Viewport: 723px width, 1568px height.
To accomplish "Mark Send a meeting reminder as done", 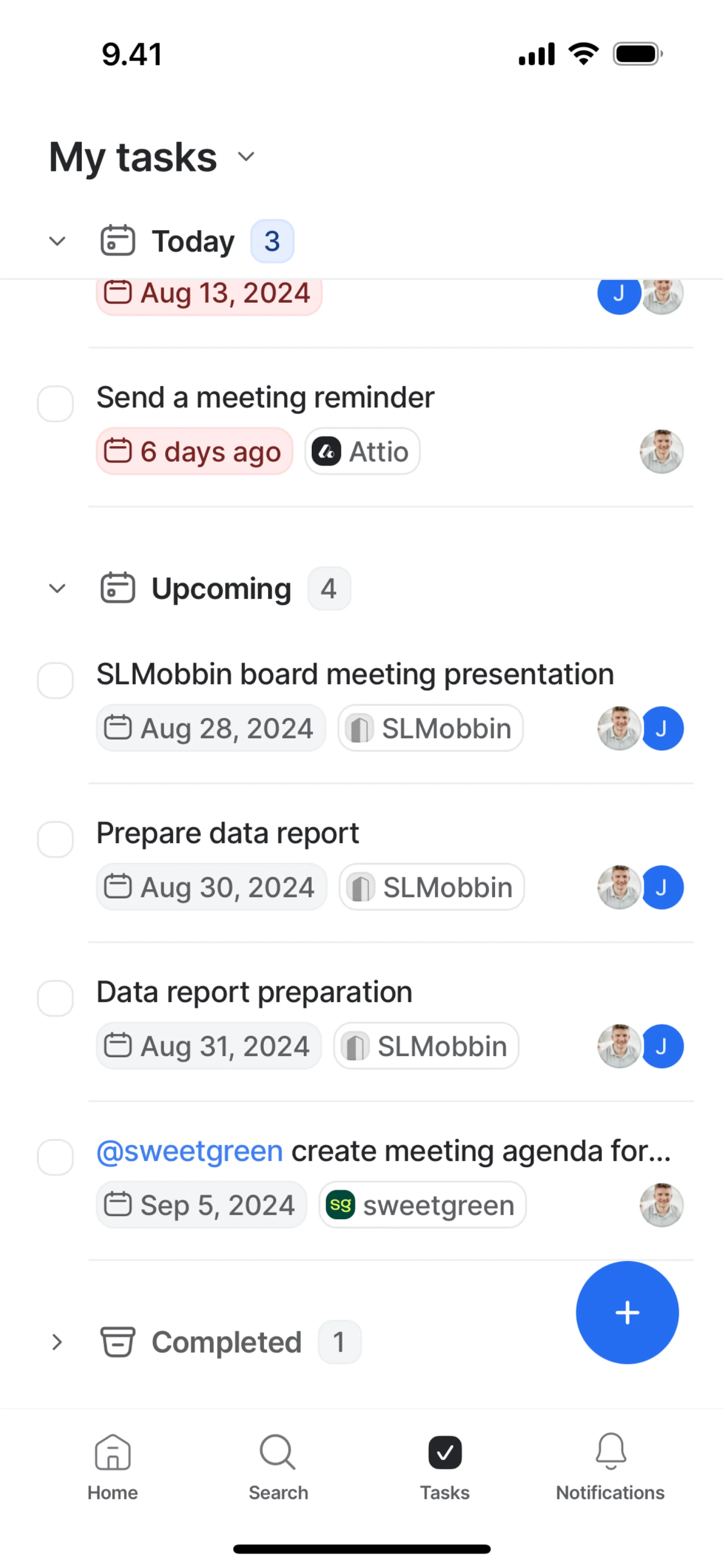I will (55, 403).
